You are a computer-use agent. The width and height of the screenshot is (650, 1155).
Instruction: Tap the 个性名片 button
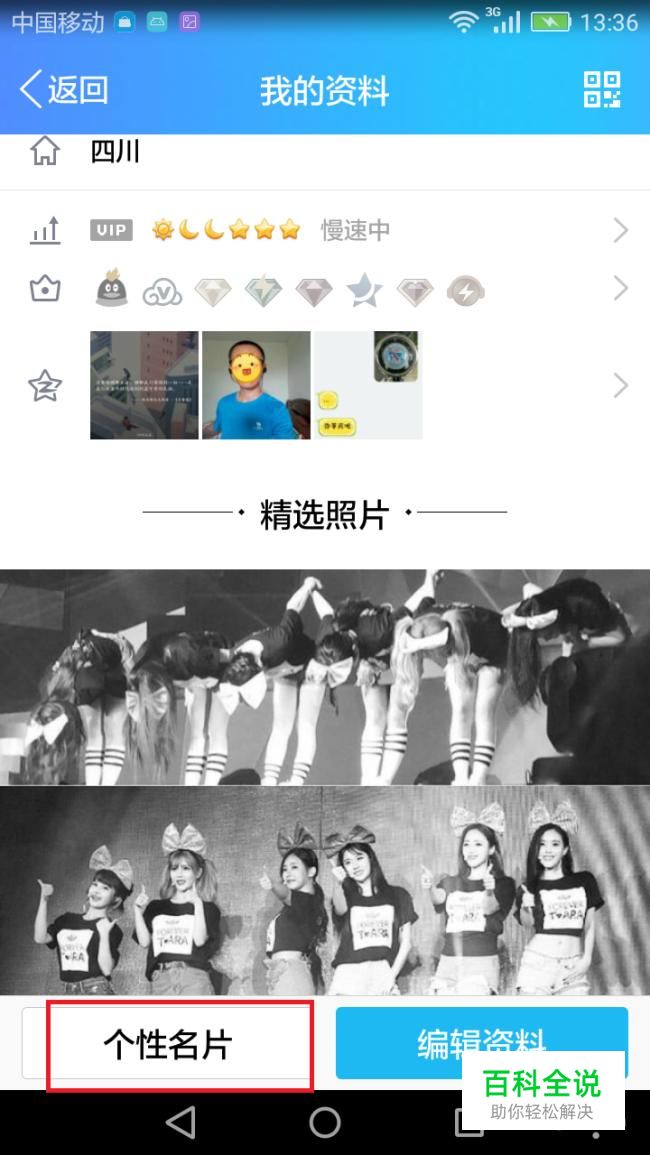pyautogui.click(x=168, y=1044)
